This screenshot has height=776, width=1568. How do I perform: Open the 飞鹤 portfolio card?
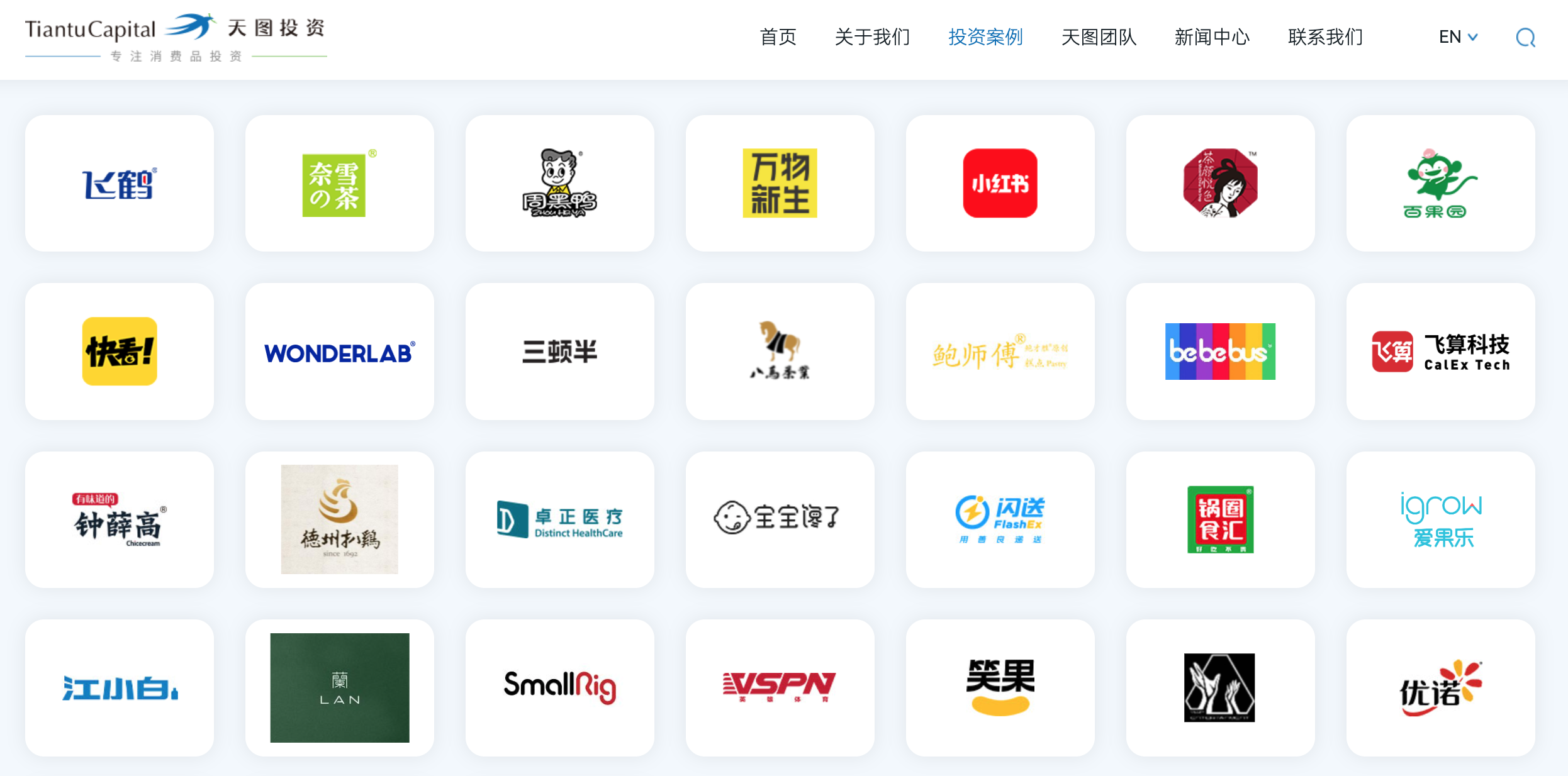click(120, 183)
